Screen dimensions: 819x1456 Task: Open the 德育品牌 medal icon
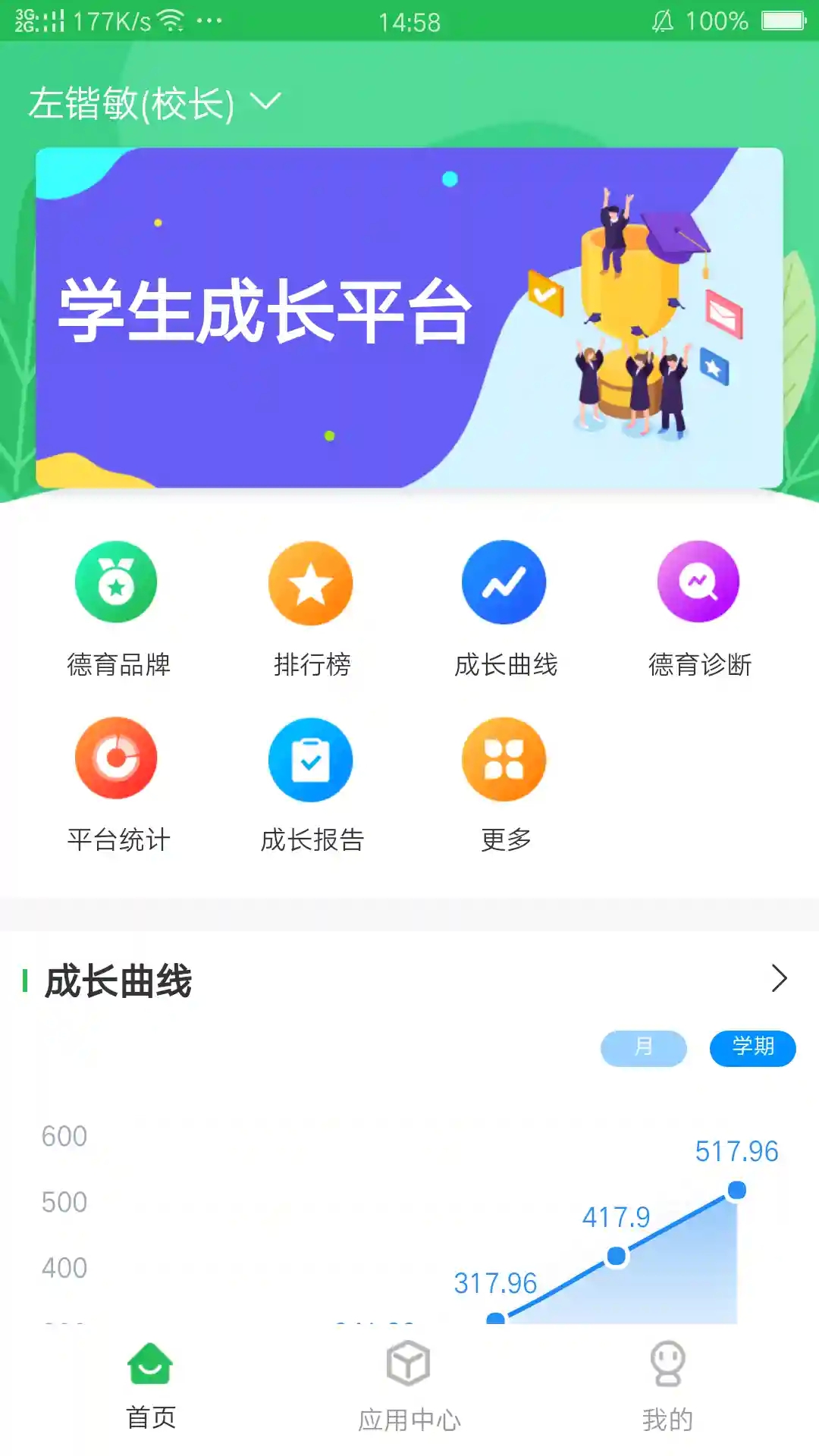point(116,581)
